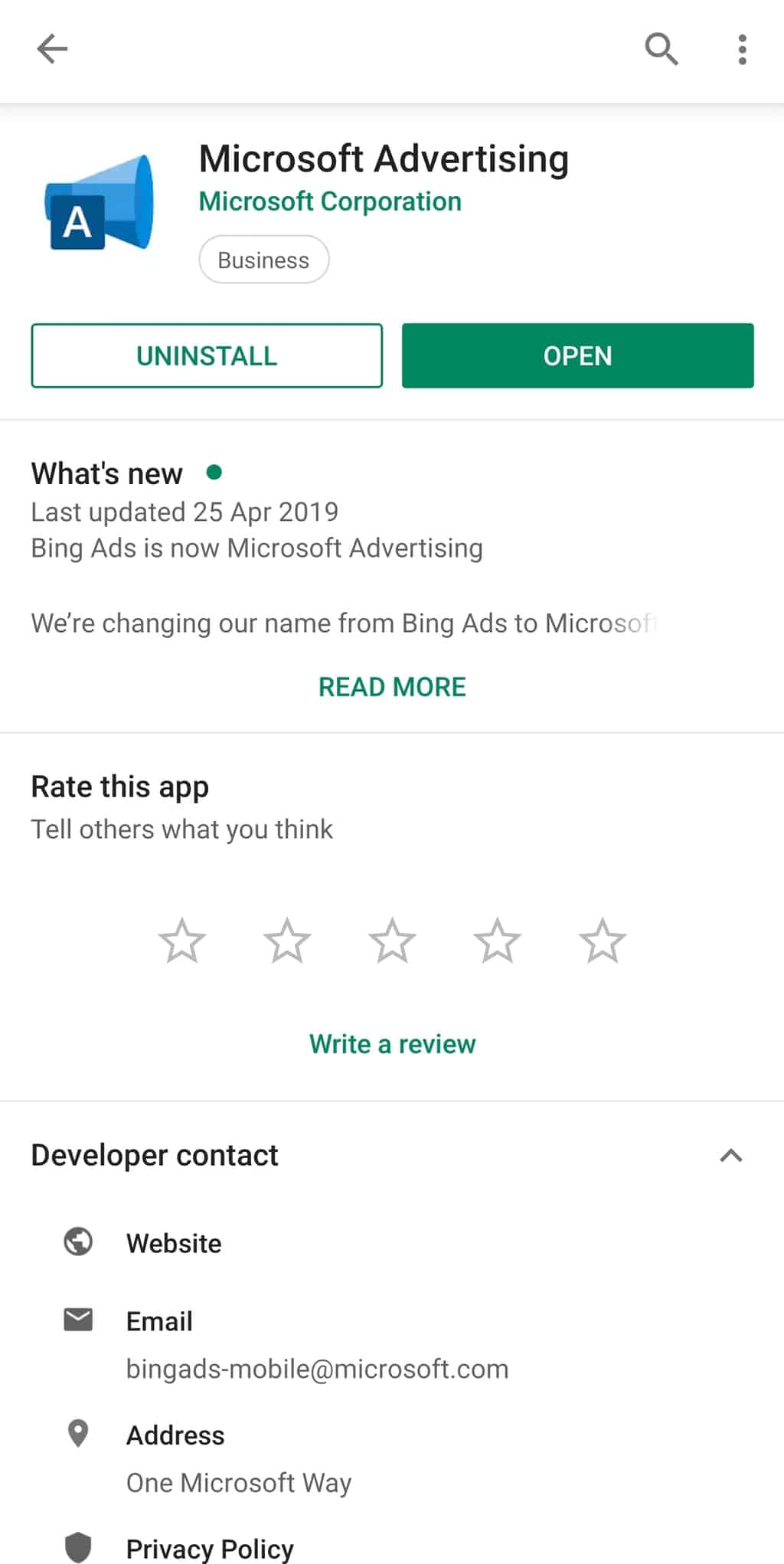Give the app three stars

point(392,941)
